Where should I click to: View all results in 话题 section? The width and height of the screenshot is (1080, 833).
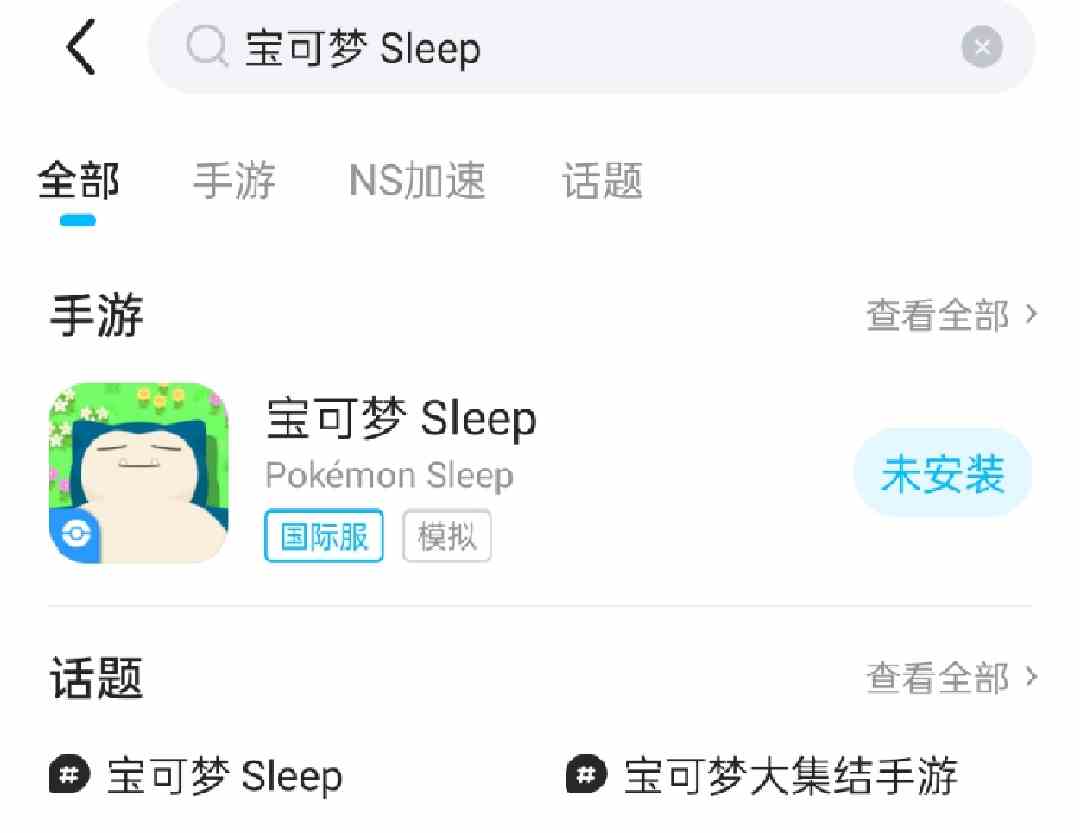pyautogui.click(x=952, y=679)
